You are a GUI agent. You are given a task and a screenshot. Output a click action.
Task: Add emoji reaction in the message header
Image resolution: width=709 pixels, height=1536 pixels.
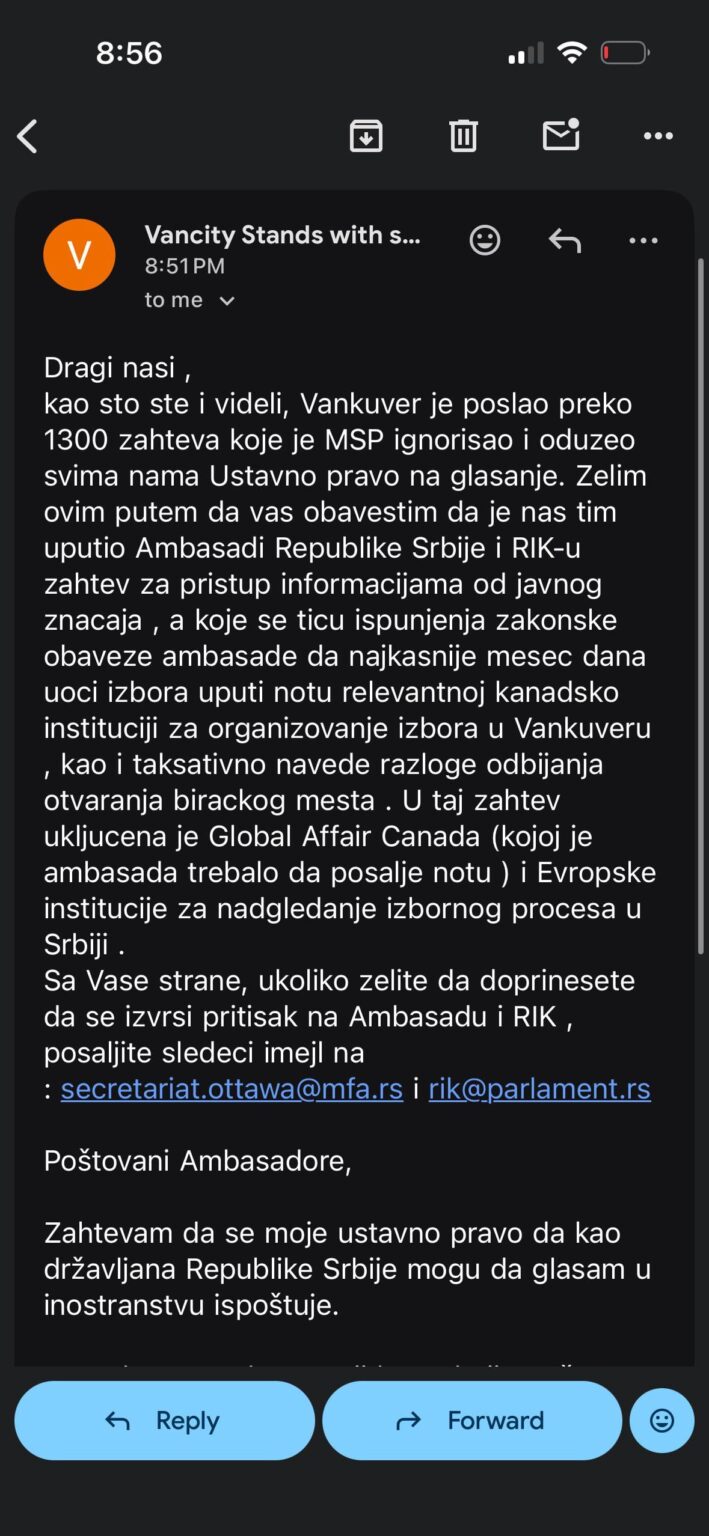485,239
